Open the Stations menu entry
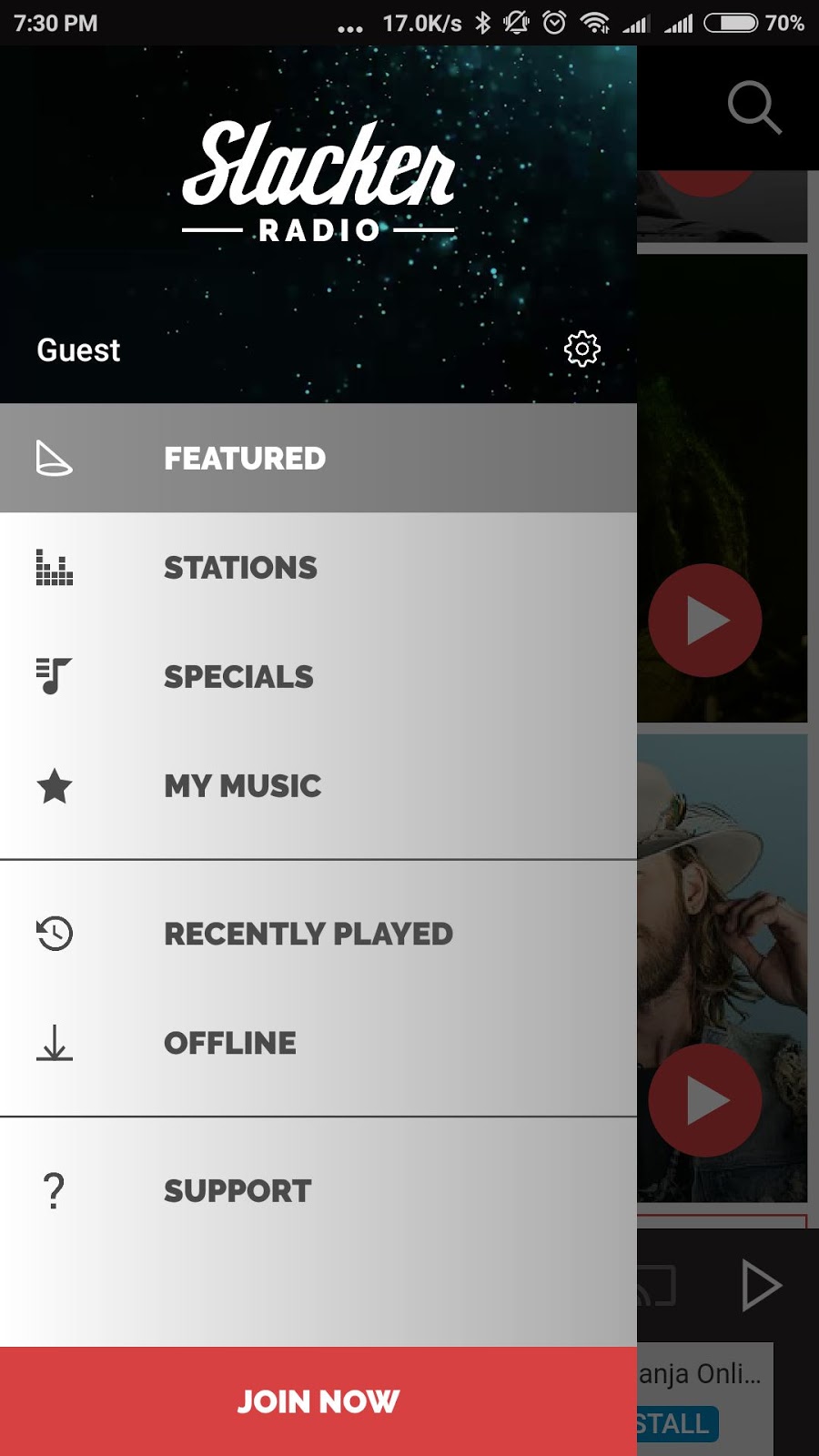 (240, 568)
